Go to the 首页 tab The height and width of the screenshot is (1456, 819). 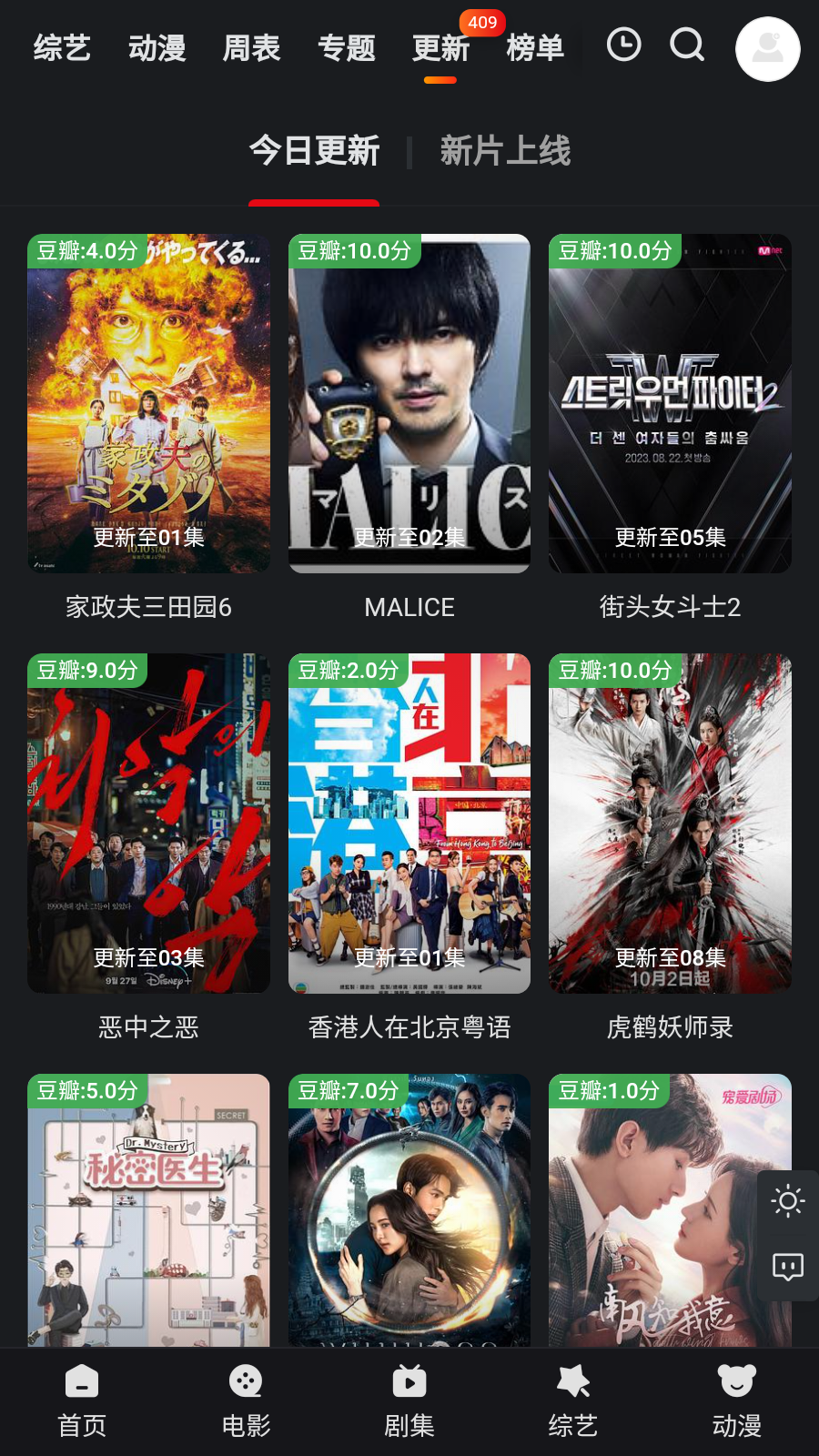coord(82,1401)
